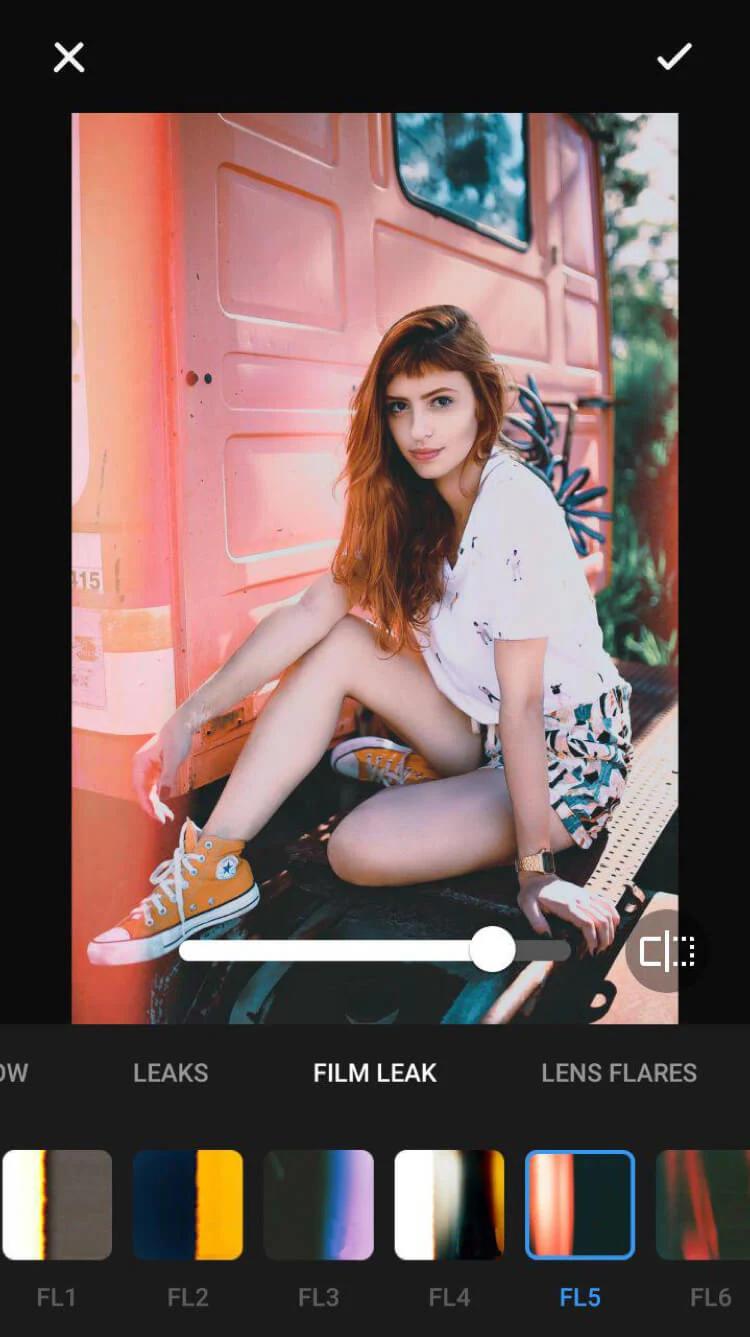Deselect FL5 by tapping its thumbnail again
The width and height of the screenshot is (750, 1337).
580,1203
